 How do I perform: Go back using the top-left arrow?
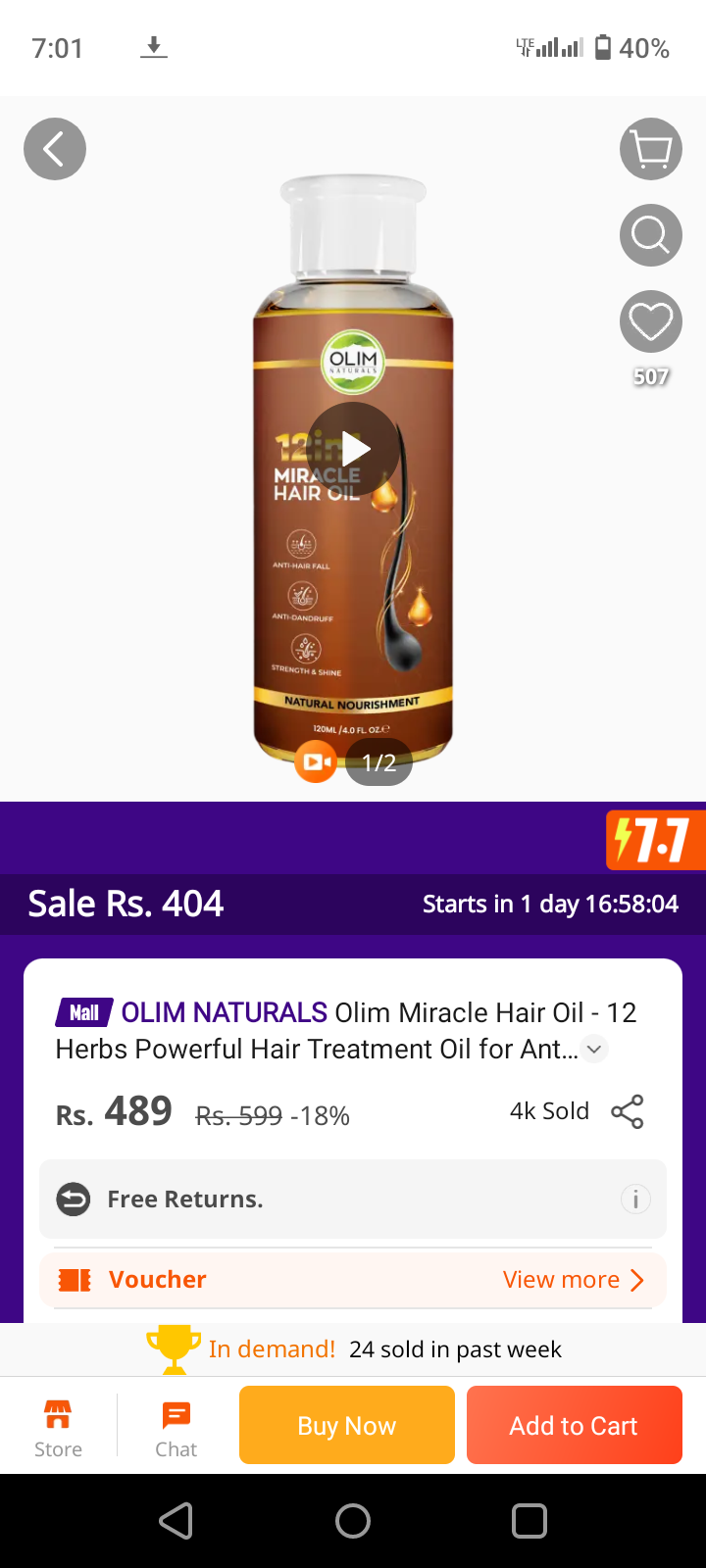[x=55, y=149]
